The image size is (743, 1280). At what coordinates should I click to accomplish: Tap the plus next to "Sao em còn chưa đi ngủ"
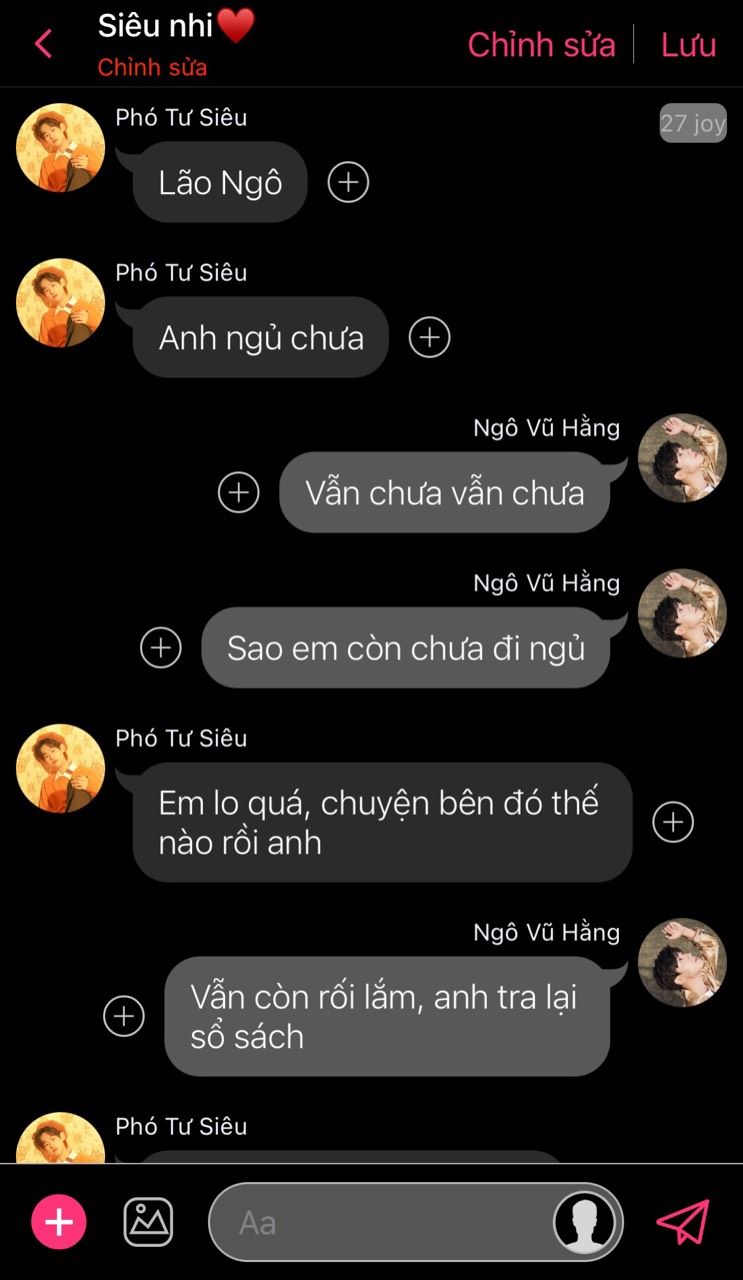click(x=161, y=647)
